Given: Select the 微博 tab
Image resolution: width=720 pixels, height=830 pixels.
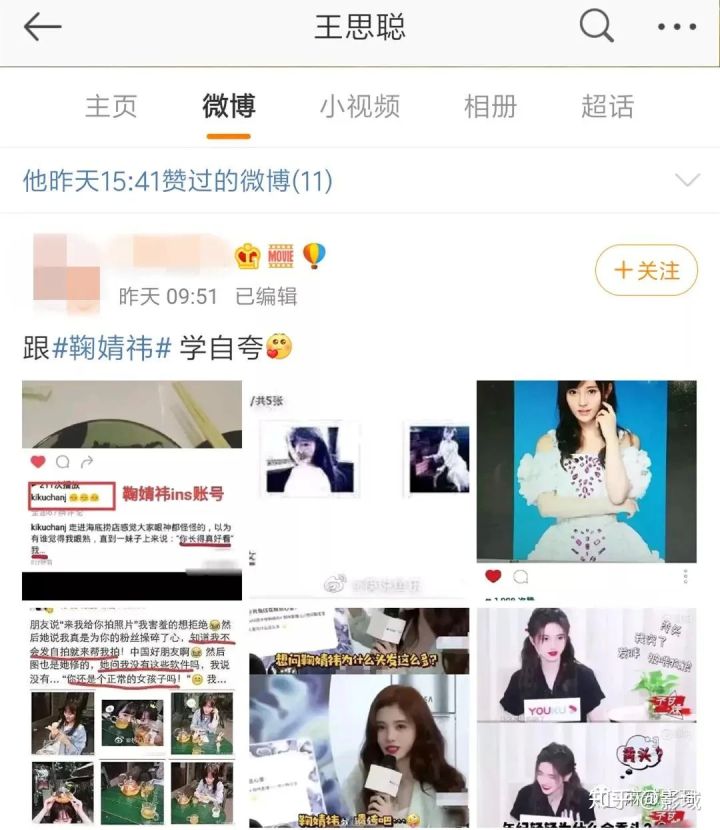Looking at the screenshot, I should [228, 106].
